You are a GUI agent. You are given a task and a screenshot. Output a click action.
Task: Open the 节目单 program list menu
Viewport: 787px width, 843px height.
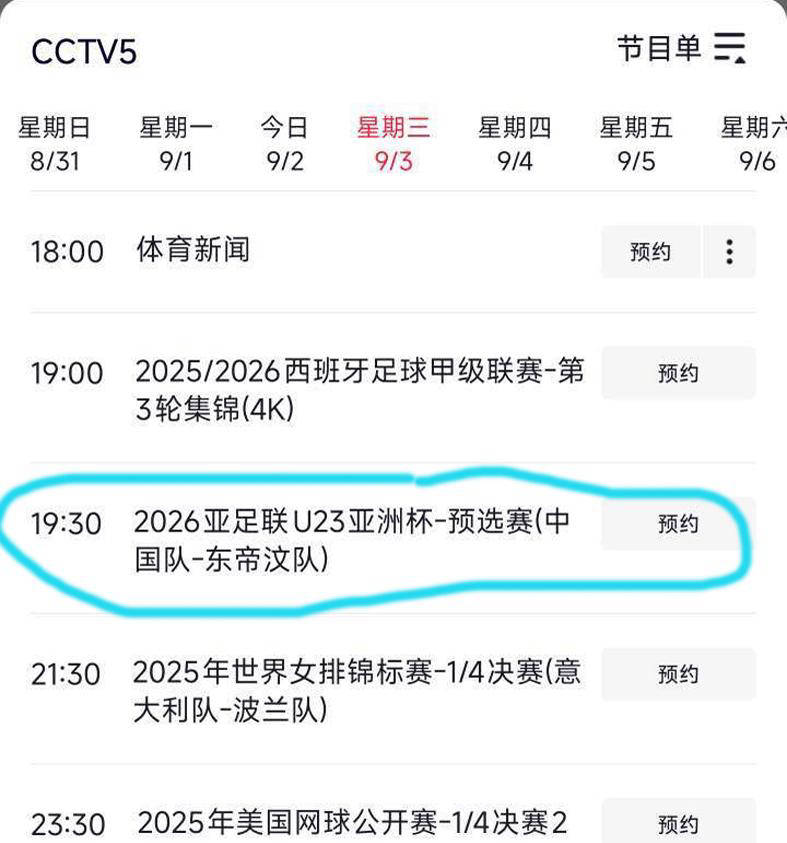pos(681,49)
